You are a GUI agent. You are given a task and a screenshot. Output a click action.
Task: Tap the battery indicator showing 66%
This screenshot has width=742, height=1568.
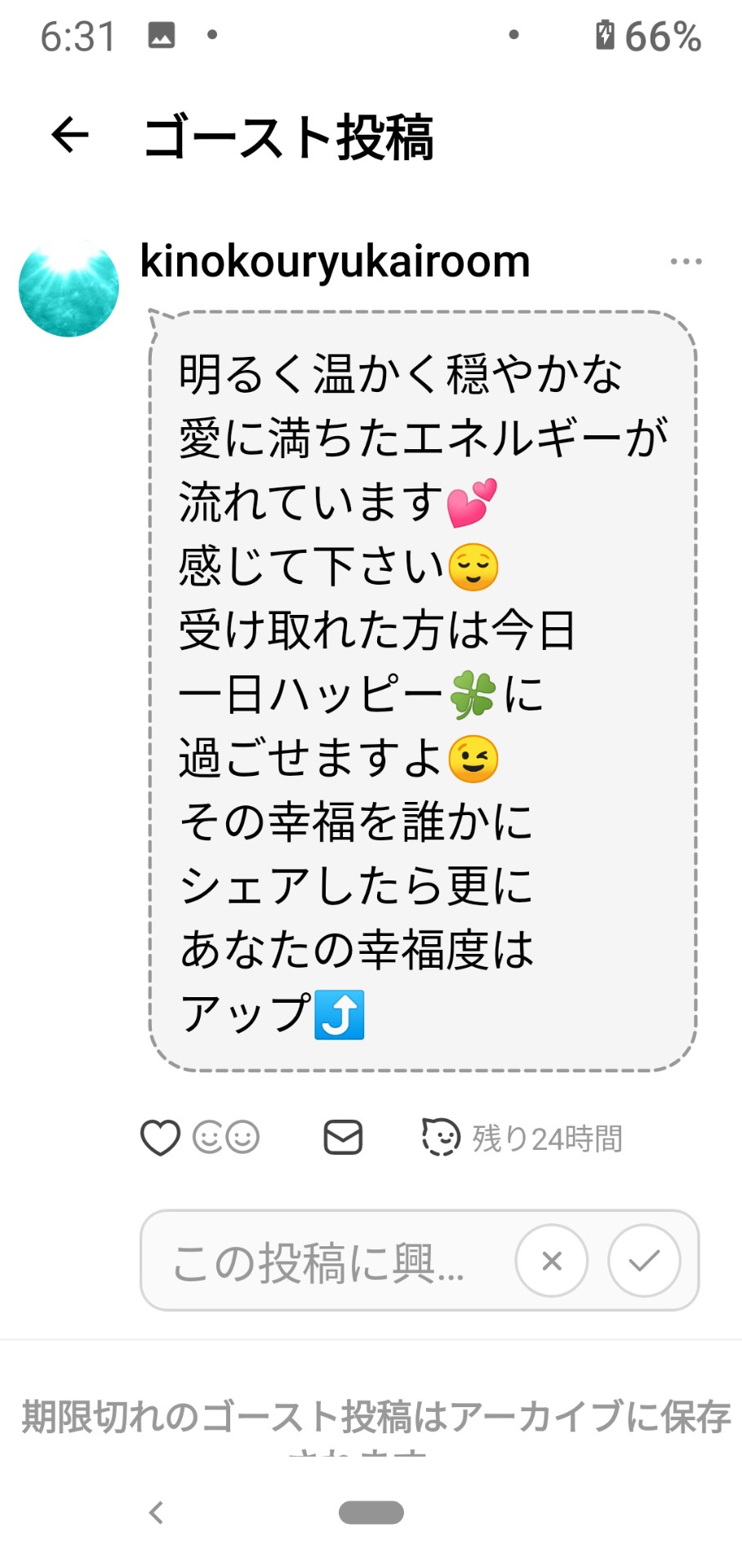pyautogui.click(x=647, y=34)
